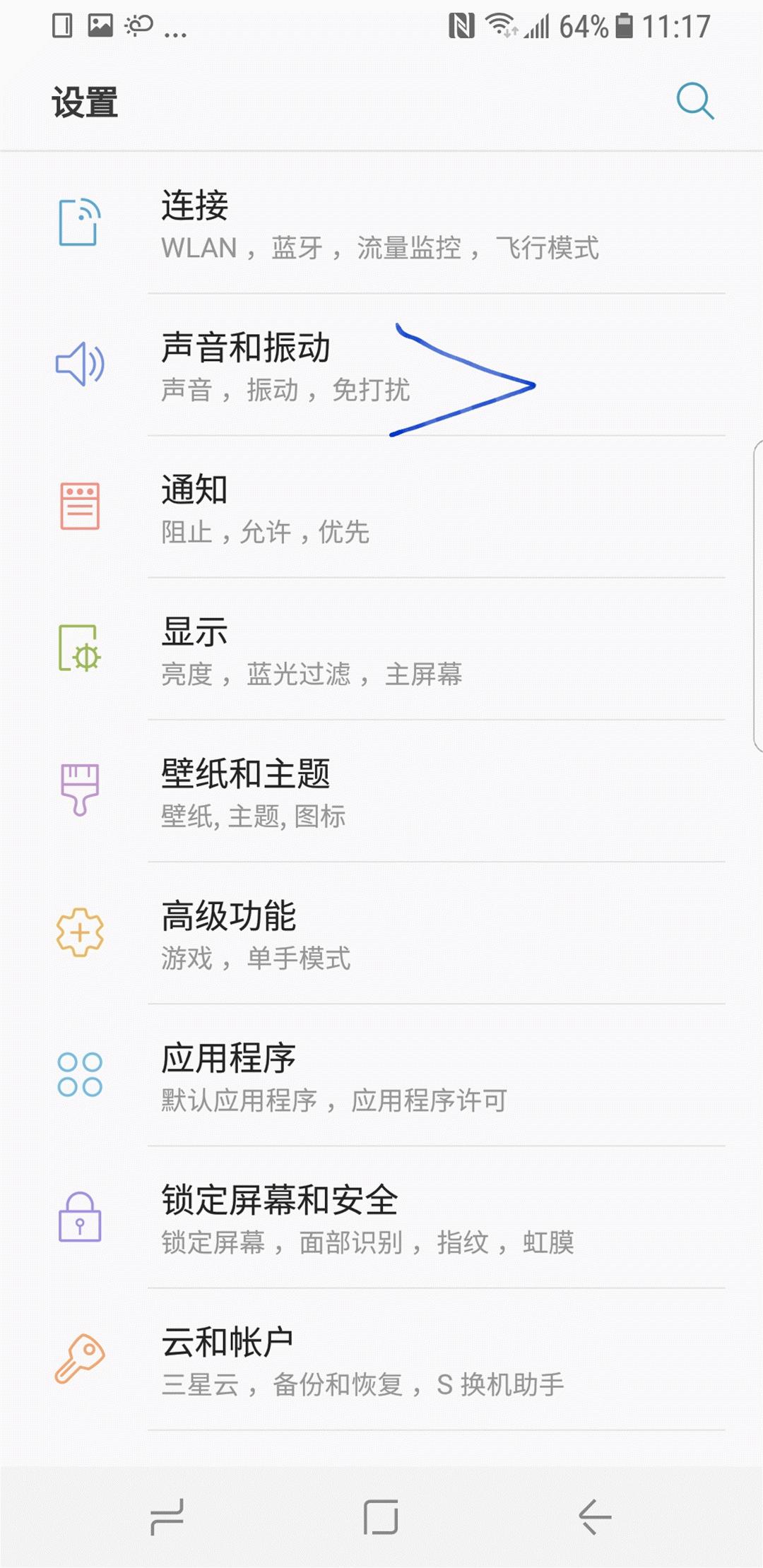Open 通知 settings entry
The image size is (763, 1568).
283,507
